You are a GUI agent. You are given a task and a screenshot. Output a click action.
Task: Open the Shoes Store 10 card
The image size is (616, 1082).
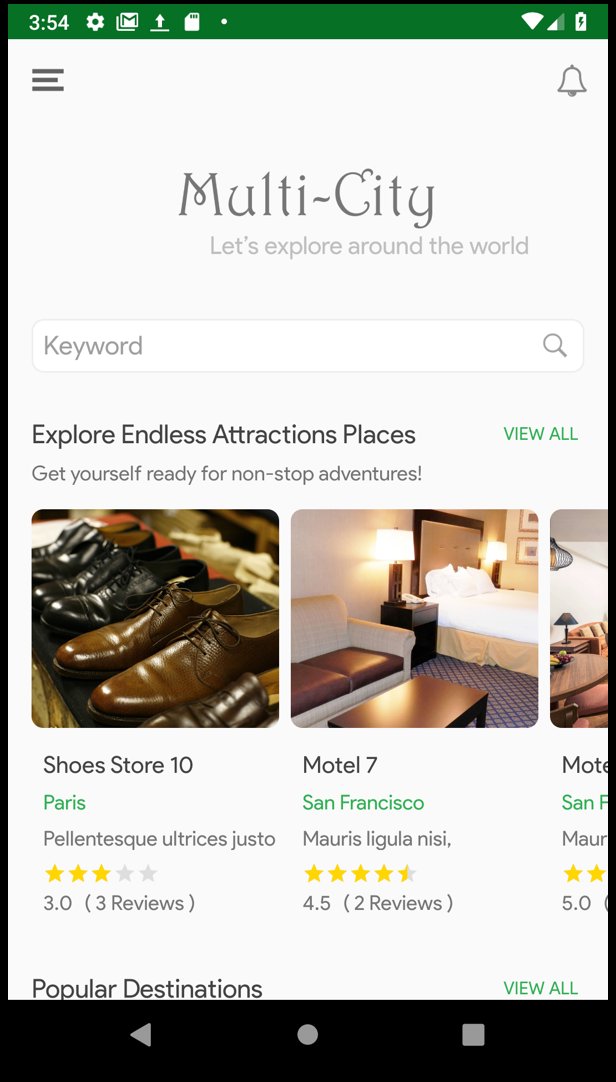(155, 618)
